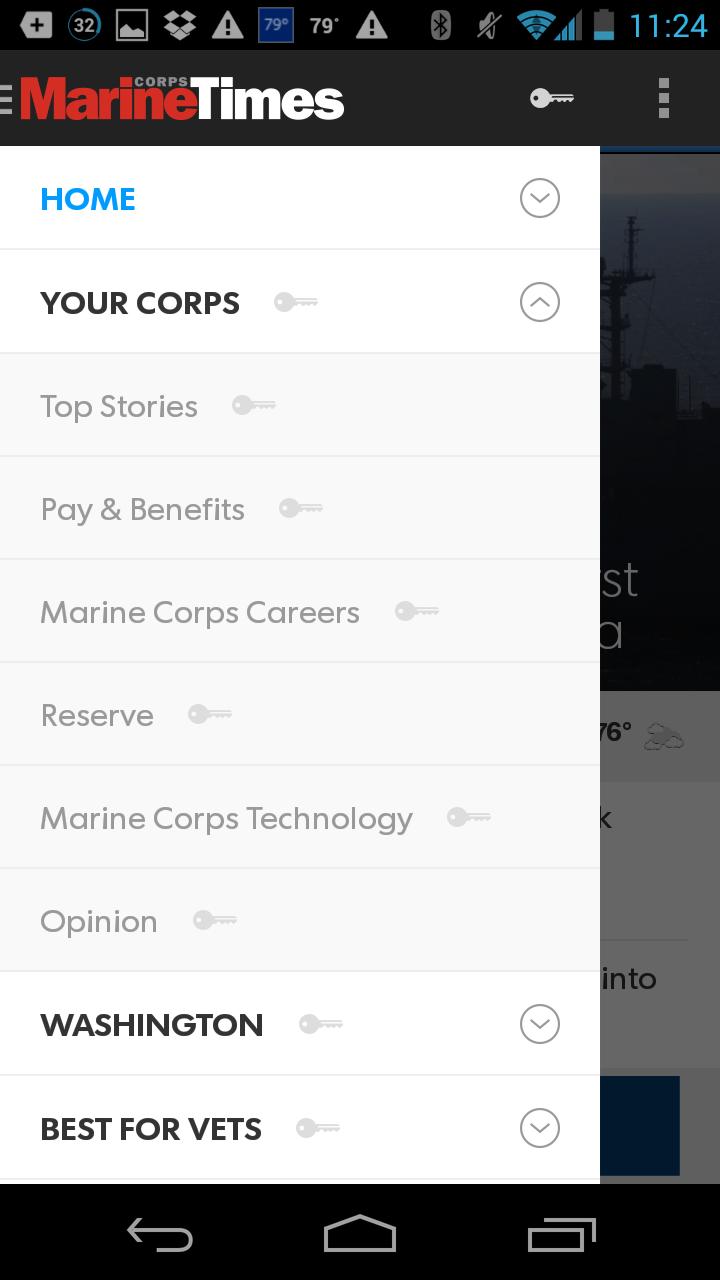Viewport: 720px width, 1280px height.
Task: Select the key icon beside Pay & Benefits
Action: coord(301,508)
